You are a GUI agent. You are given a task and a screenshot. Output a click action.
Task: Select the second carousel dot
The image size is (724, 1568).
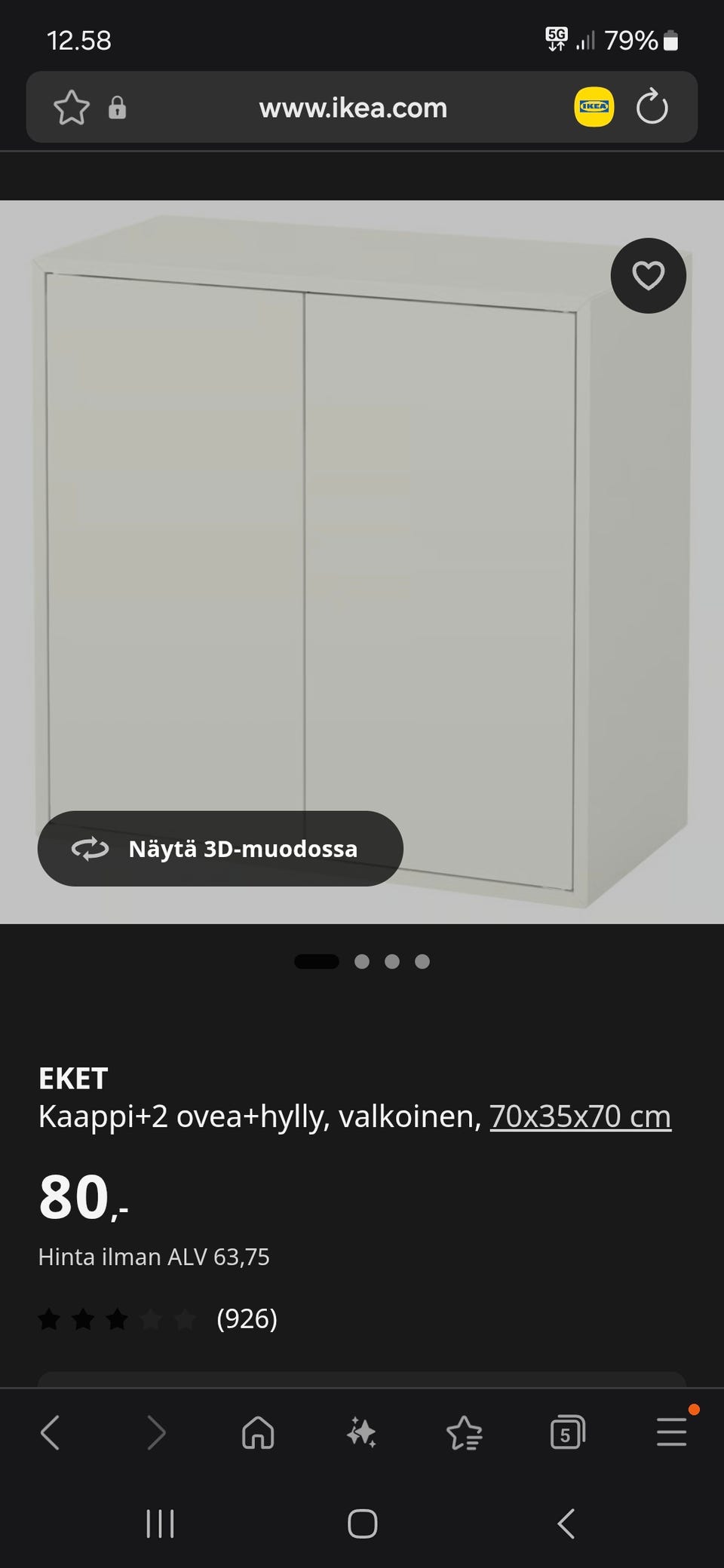tap(363, 961)
